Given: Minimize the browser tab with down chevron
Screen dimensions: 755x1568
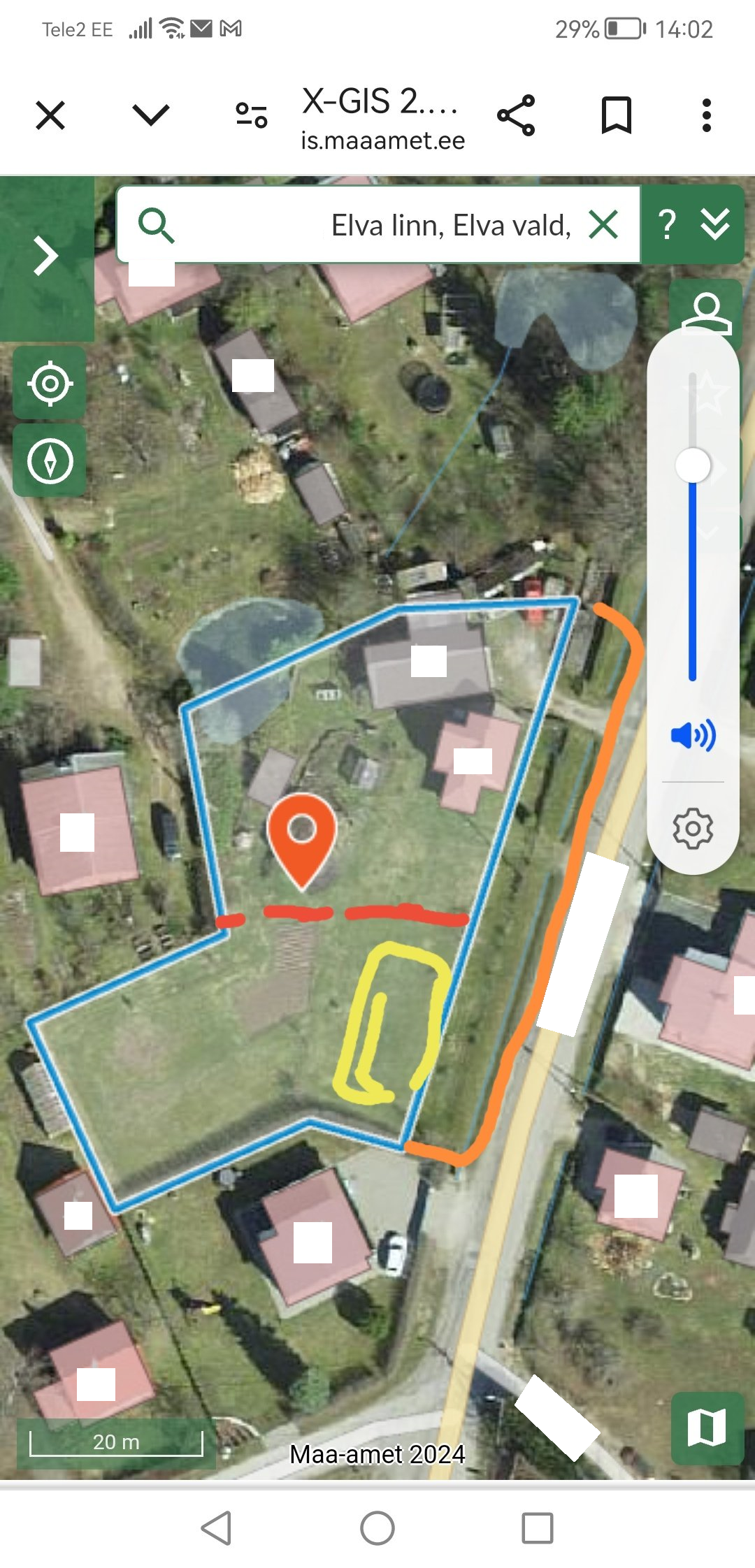Looking at the screenshot, I should (151, 115).
